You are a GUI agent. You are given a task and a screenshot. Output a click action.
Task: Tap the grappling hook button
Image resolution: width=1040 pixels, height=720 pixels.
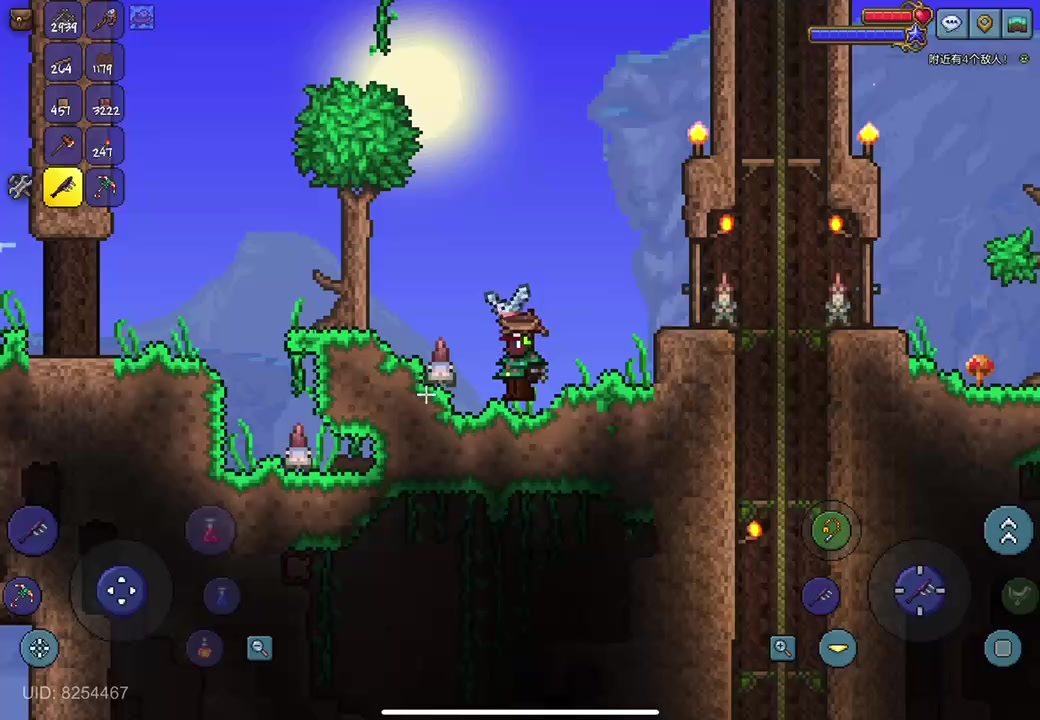click(x=830, y=531)
